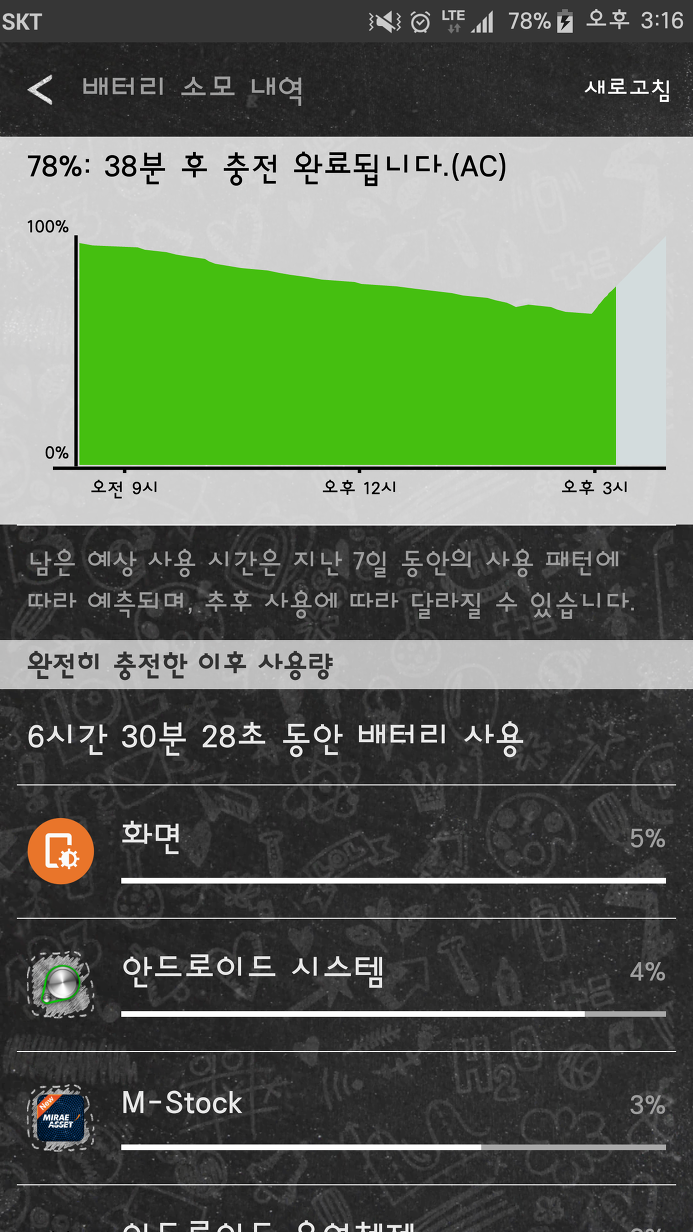Go back from 배터리 소모 내역
The image size is (693, 1232).
(40, 90)
